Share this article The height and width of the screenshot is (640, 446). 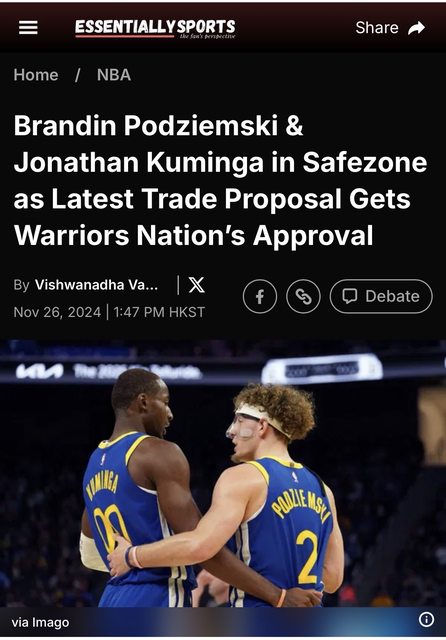[390, 28]
